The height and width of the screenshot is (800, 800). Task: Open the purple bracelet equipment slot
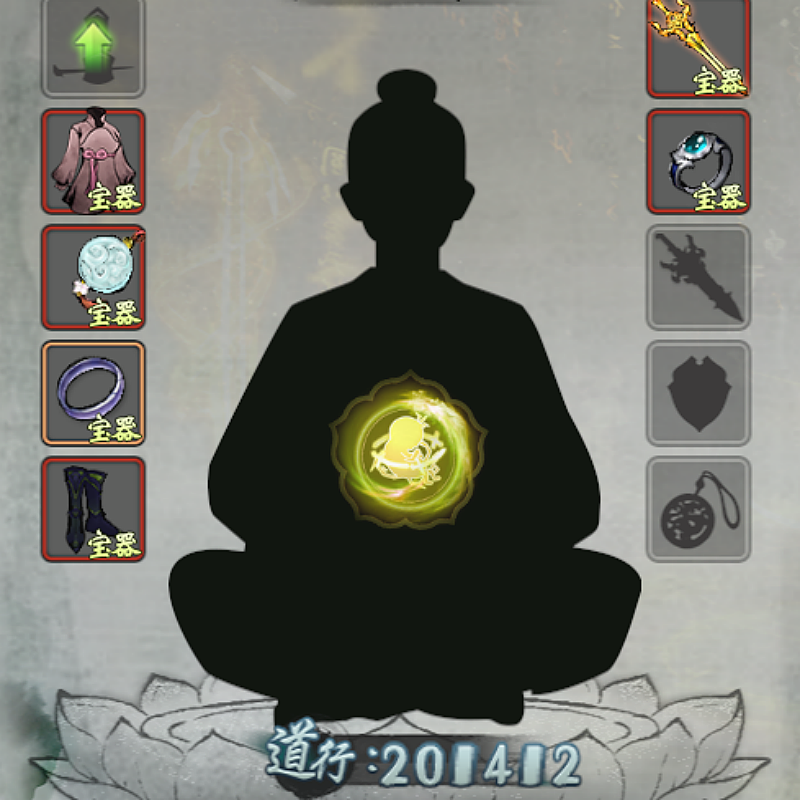(x=93, y=393)
